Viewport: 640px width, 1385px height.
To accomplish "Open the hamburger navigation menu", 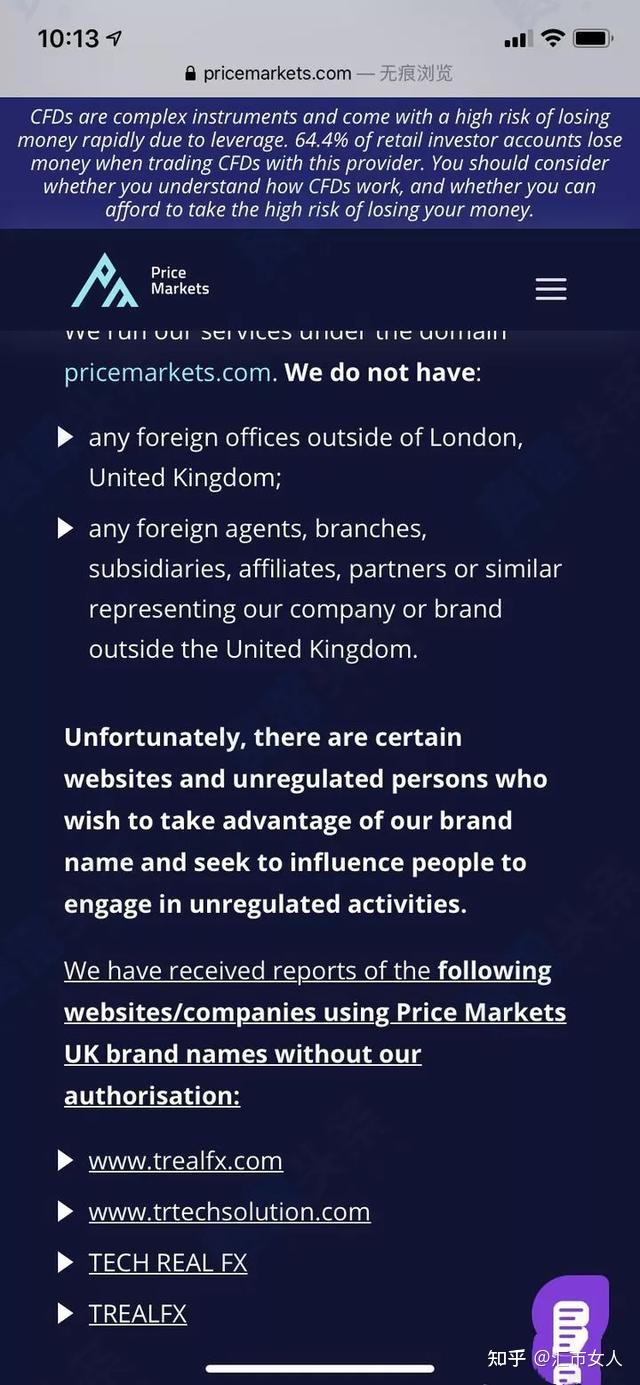I will coord(550,289).
